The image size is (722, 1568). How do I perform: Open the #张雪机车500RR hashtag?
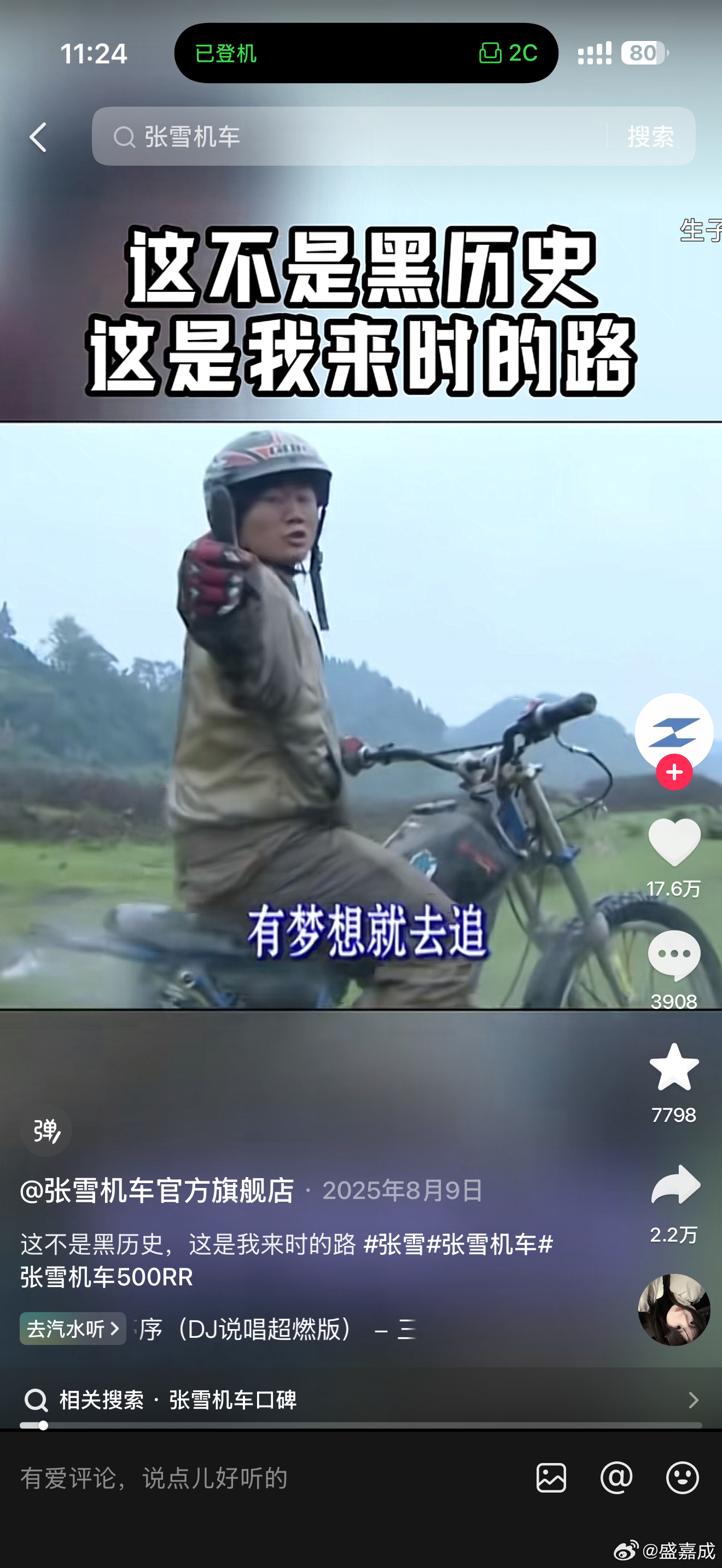pyautogui.click(x=107, y=1275)
